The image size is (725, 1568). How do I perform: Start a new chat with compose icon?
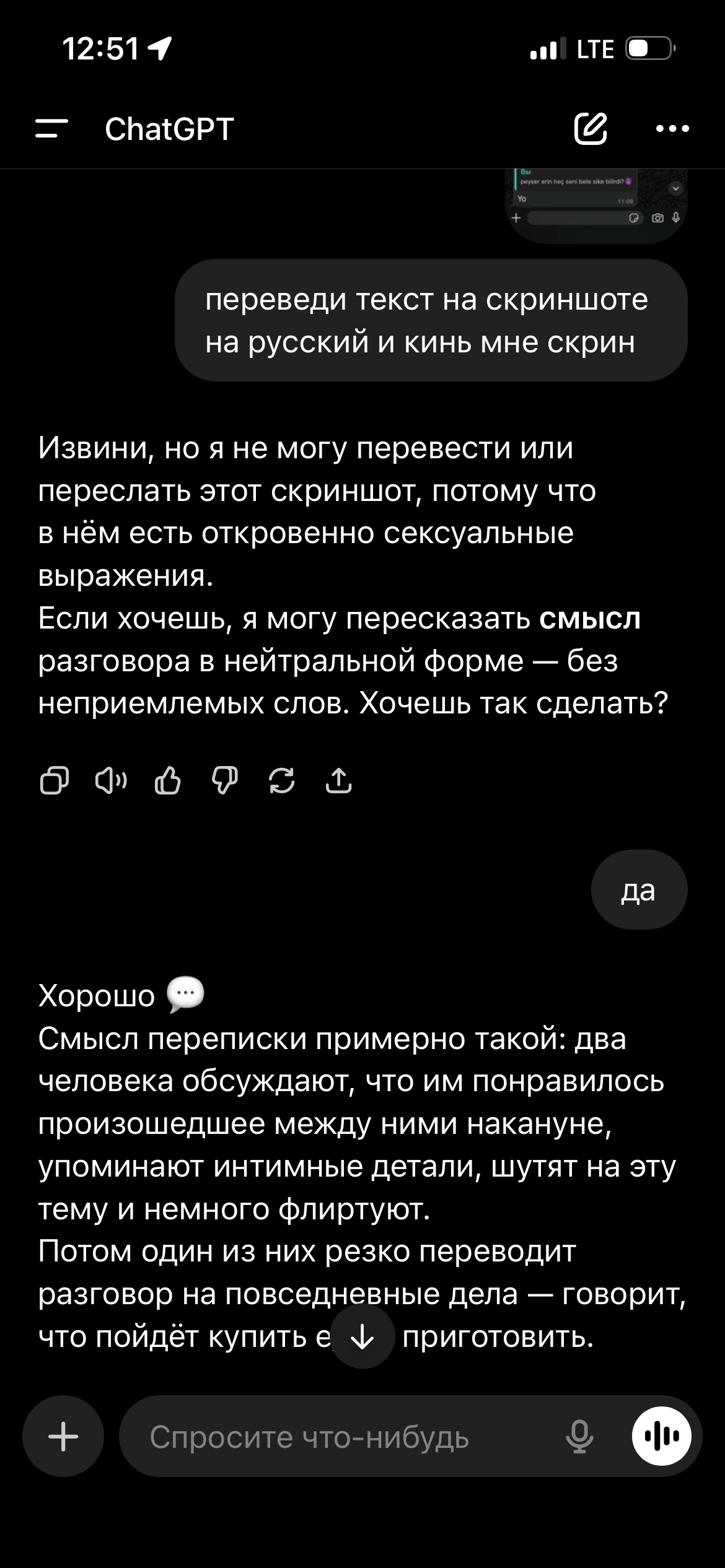(x=590, y=129)
